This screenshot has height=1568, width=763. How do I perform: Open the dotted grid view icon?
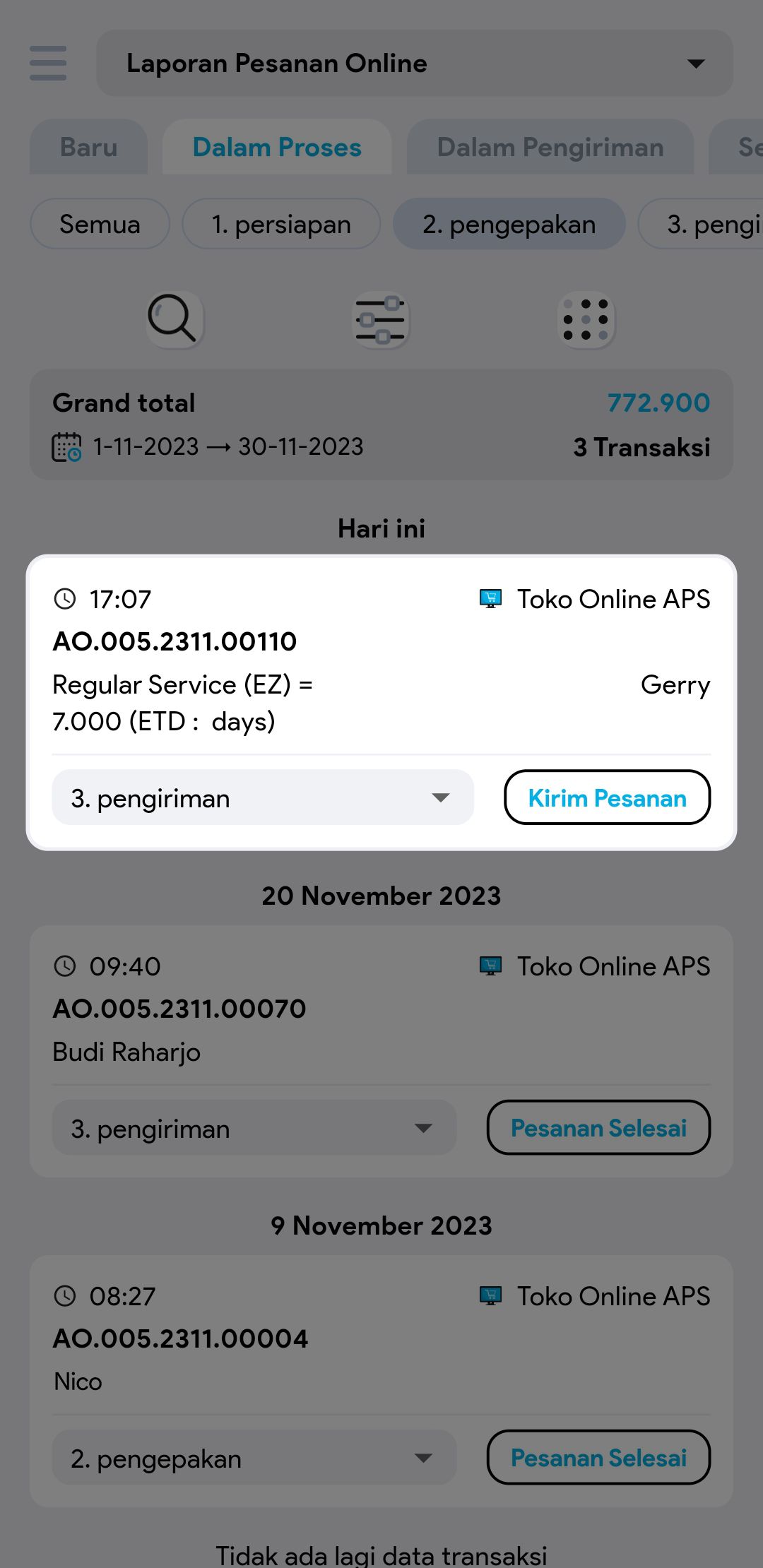[586, 319]
